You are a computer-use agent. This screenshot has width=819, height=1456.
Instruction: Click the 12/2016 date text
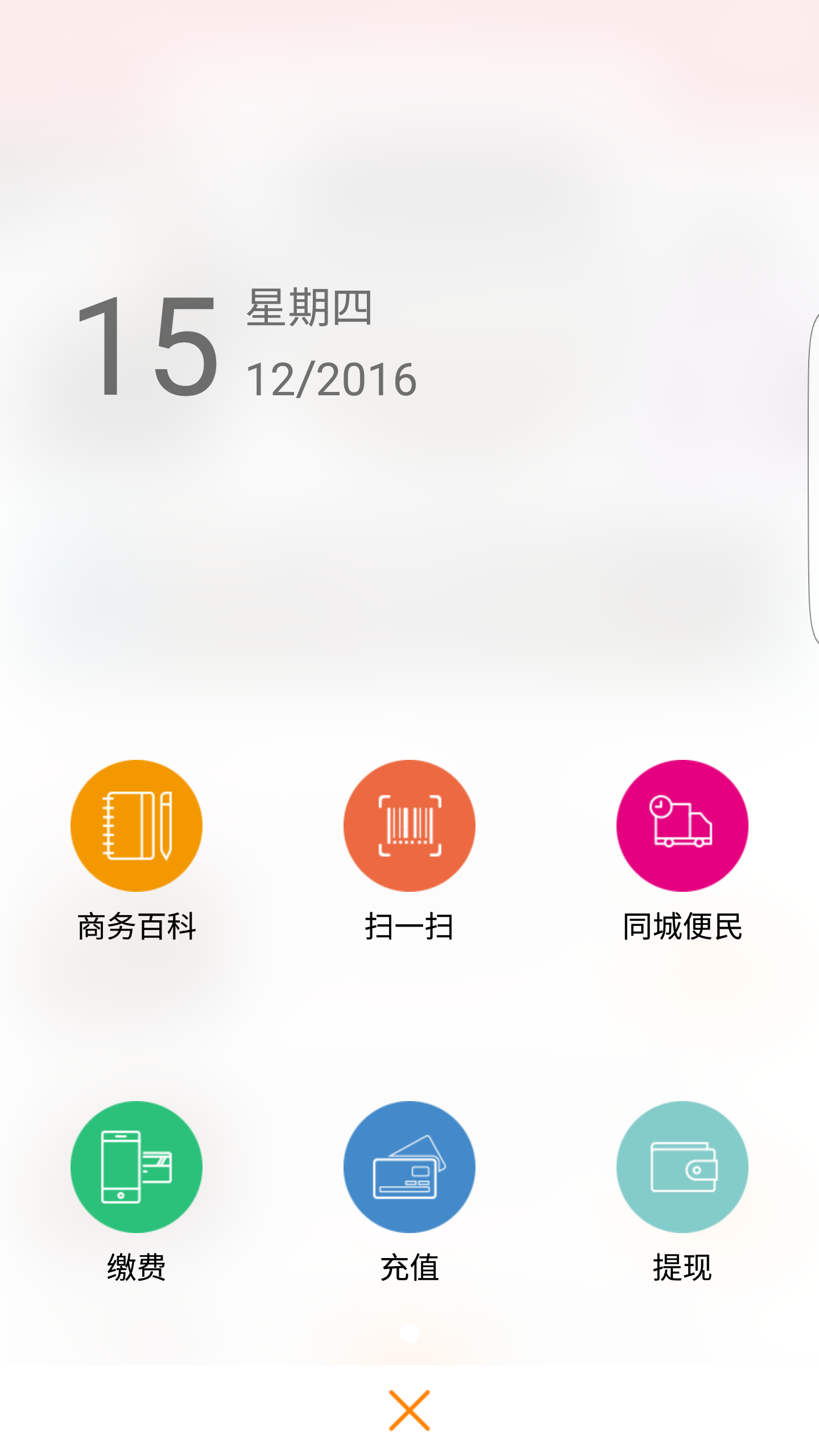coord(332,379)
